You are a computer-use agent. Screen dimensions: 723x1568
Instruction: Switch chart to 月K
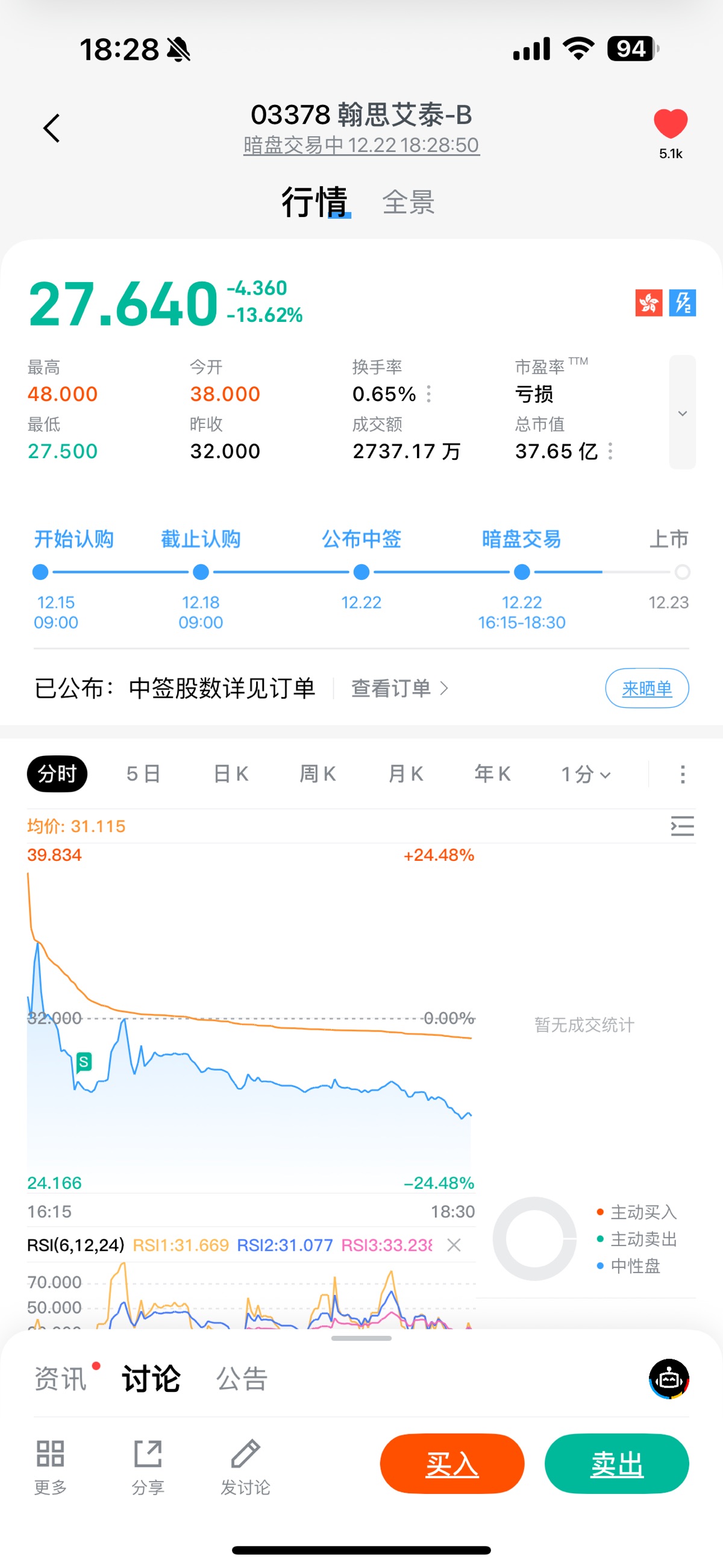click(x=405, y=773)
